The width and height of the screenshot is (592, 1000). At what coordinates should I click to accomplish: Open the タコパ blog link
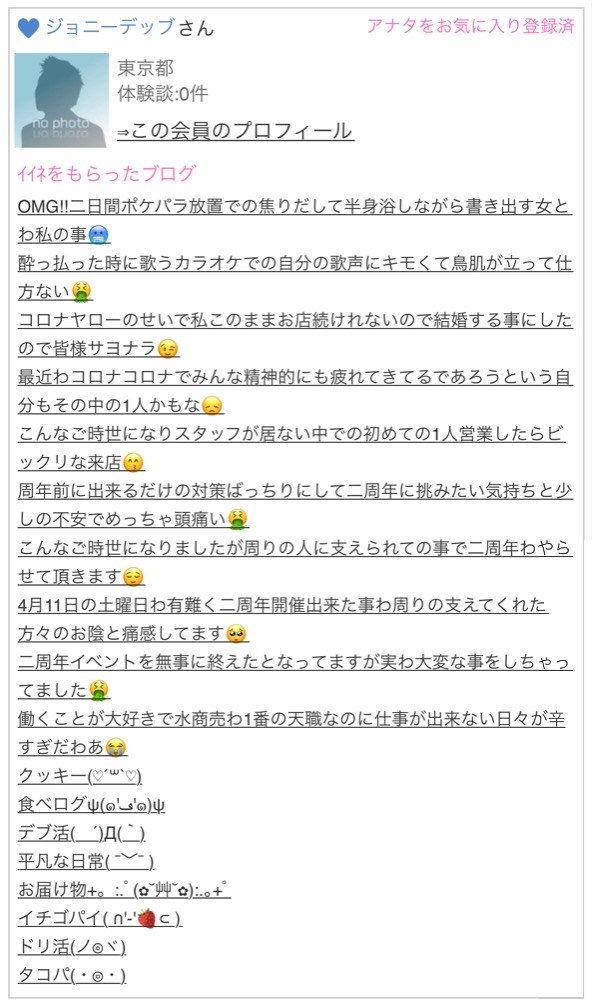coord(72,975)
